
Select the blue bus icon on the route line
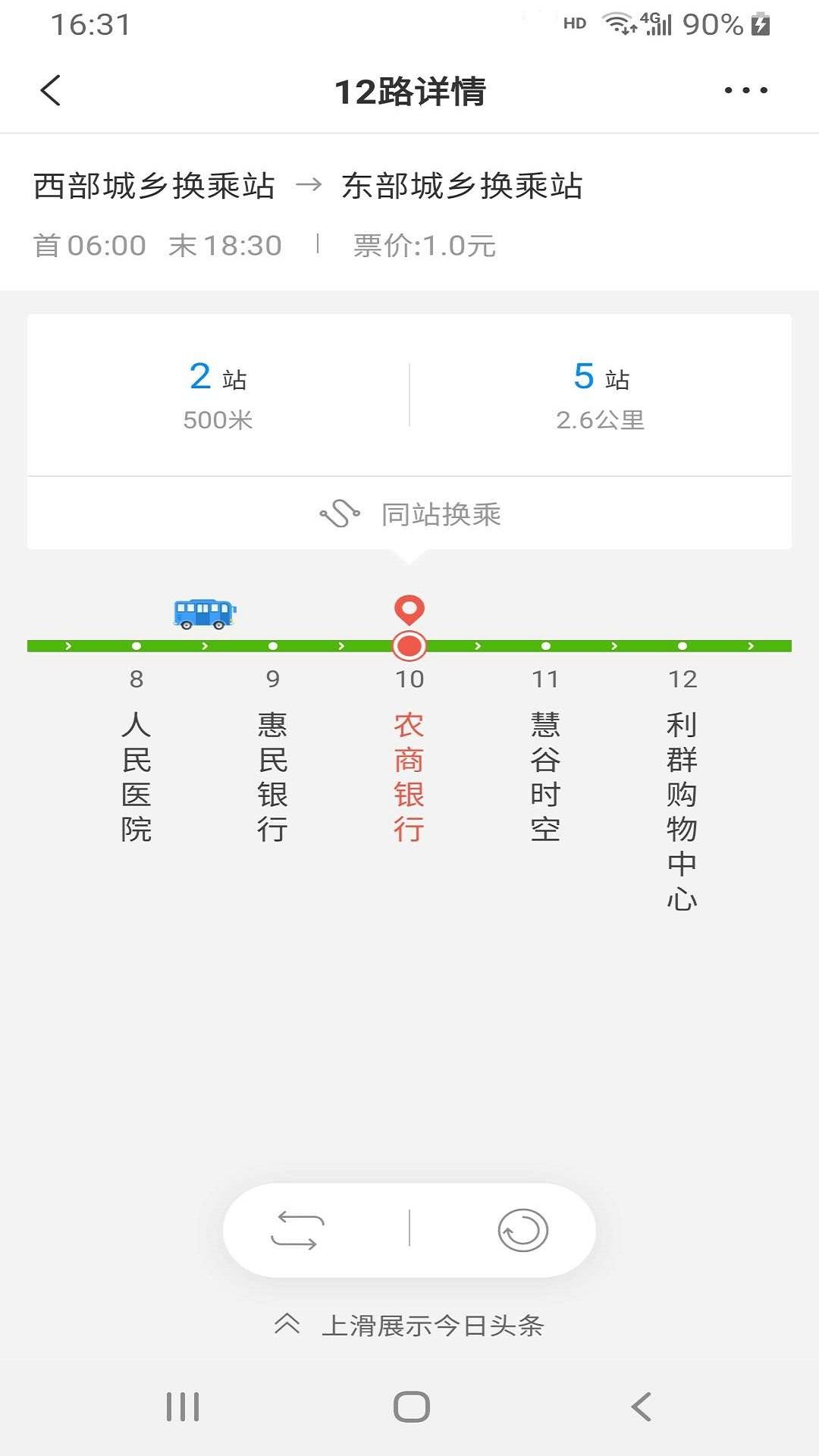203,614
